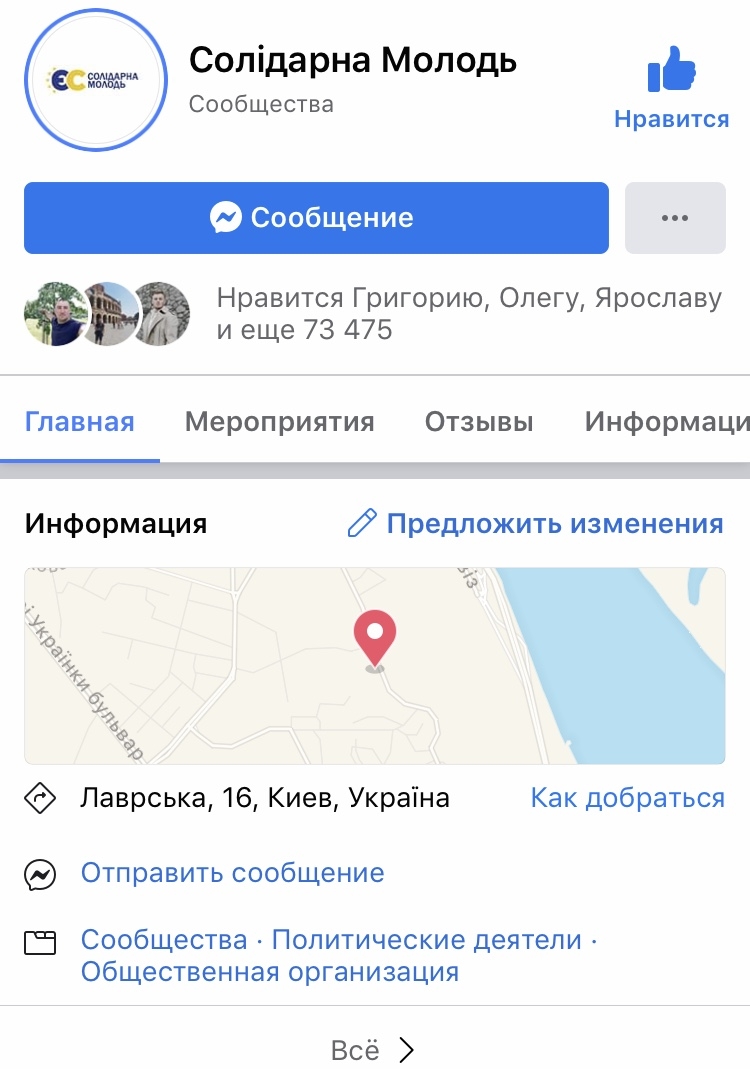Open the address Лаврська, 16, Киев
The height and width of the screenshot is (1069, 750).
click(265, 798)
